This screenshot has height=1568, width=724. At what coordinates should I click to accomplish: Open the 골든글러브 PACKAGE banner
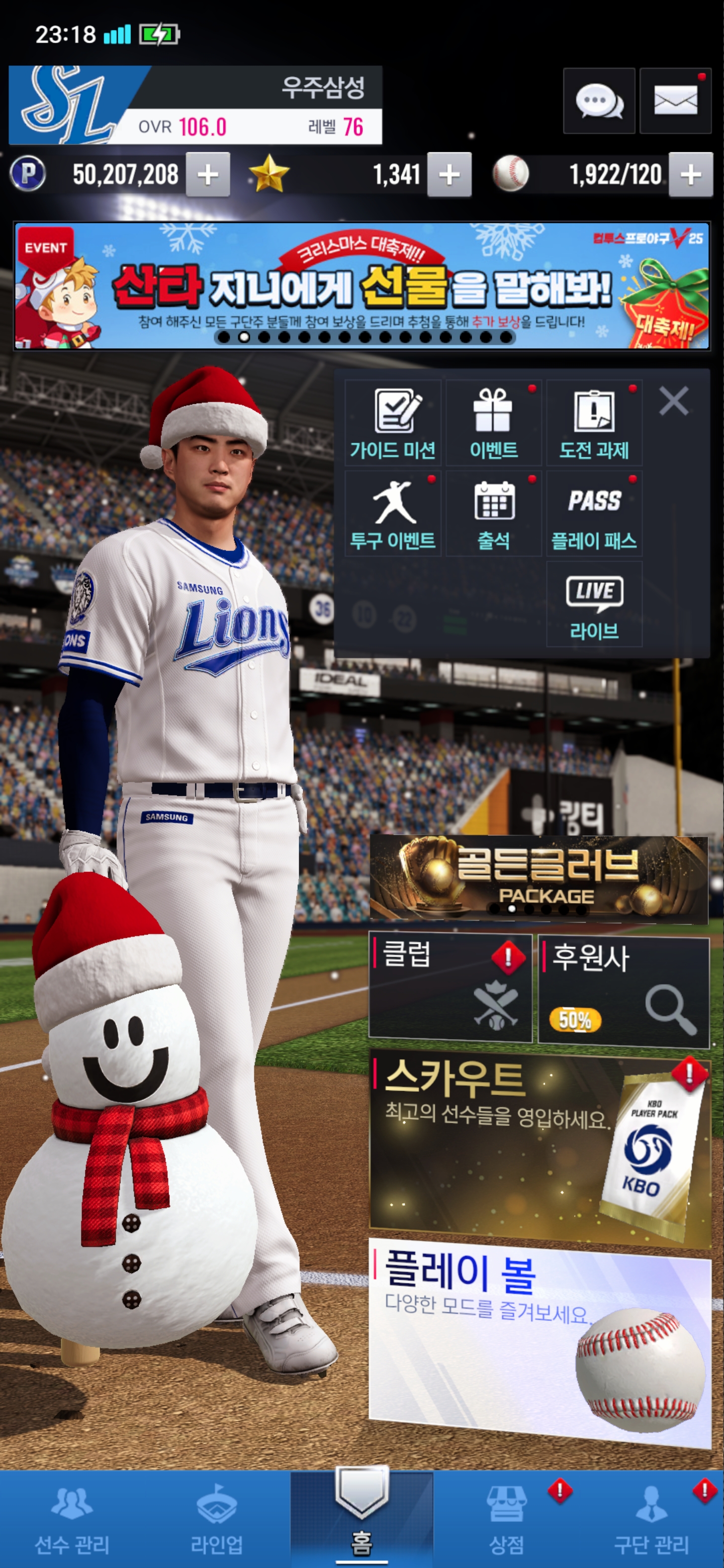coord(538,876)
